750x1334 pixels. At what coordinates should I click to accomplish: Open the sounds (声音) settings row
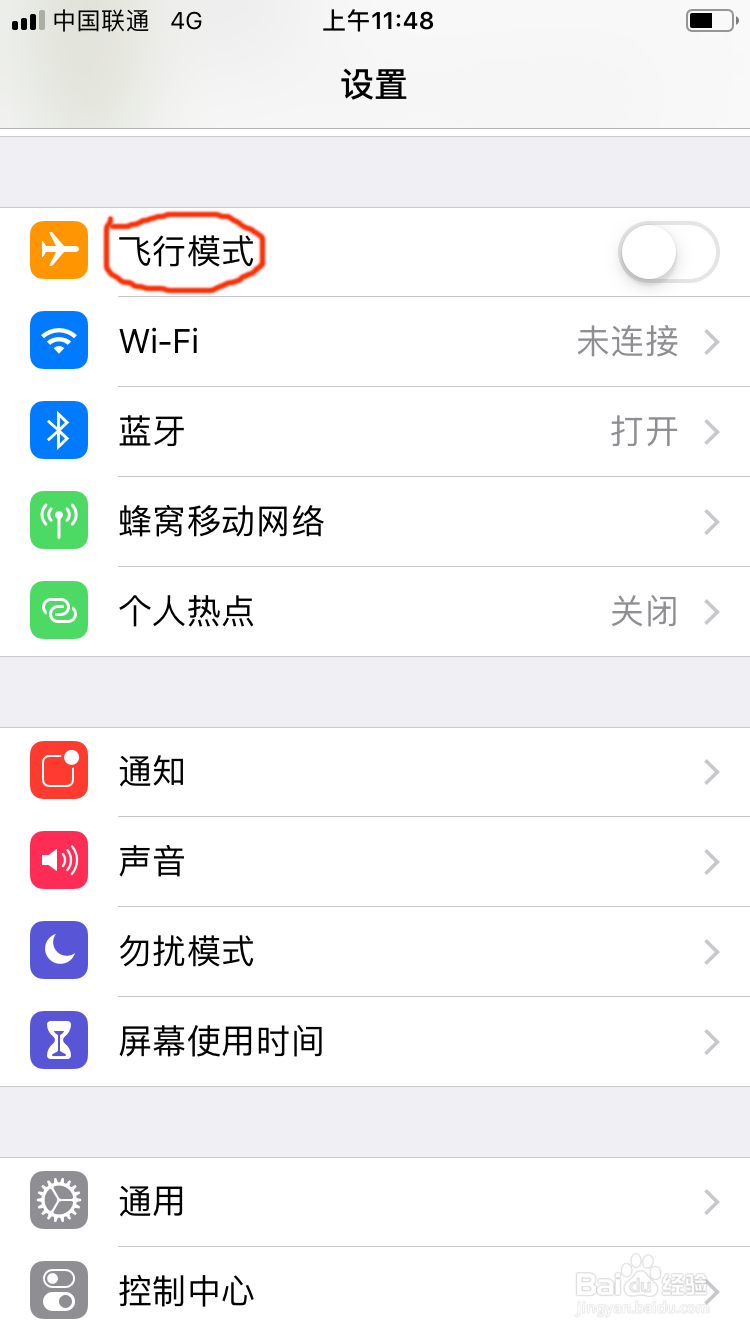click(375, 861)
